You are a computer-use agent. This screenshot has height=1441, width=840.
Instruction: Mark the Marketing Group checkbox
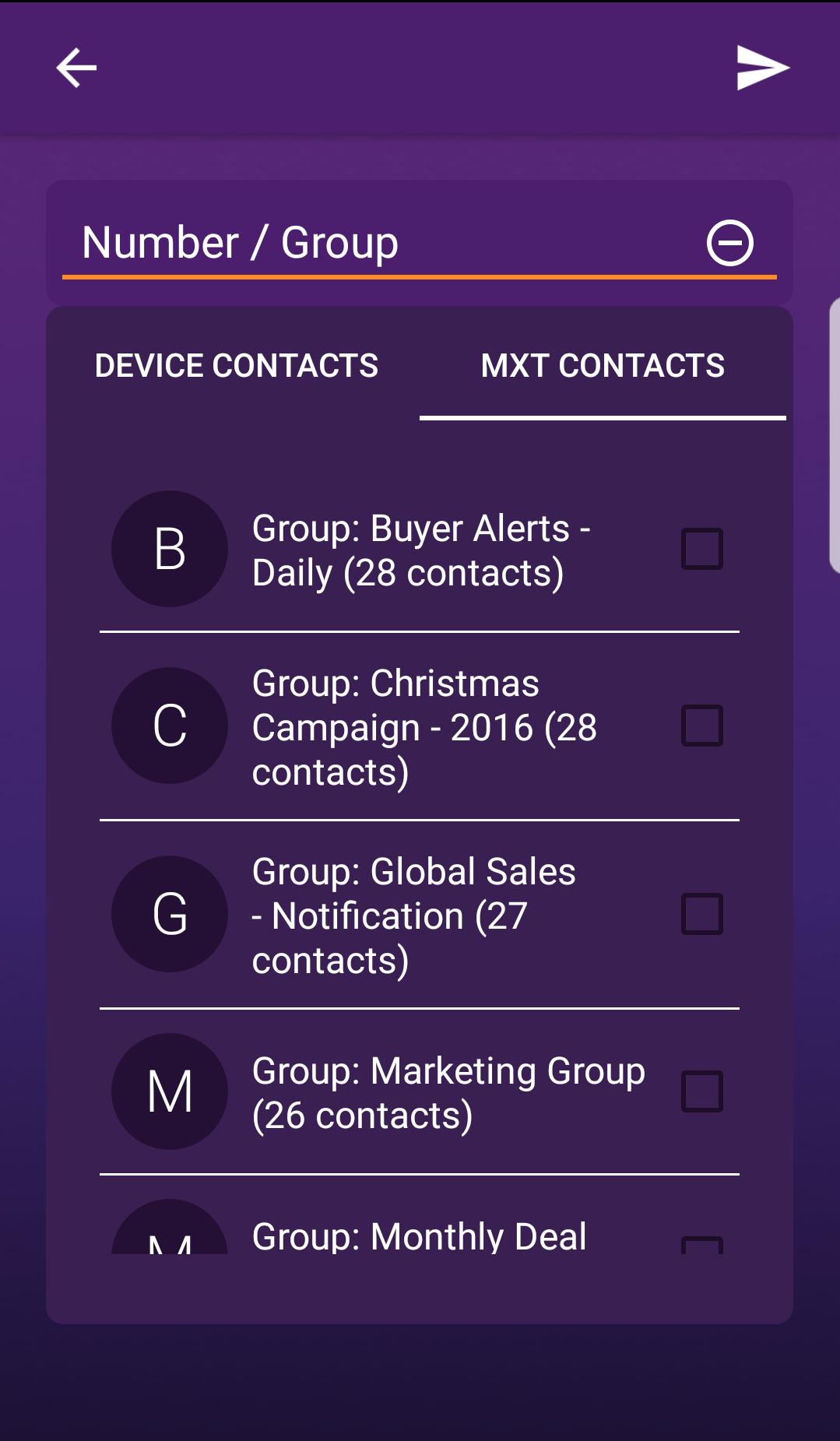701,1091
